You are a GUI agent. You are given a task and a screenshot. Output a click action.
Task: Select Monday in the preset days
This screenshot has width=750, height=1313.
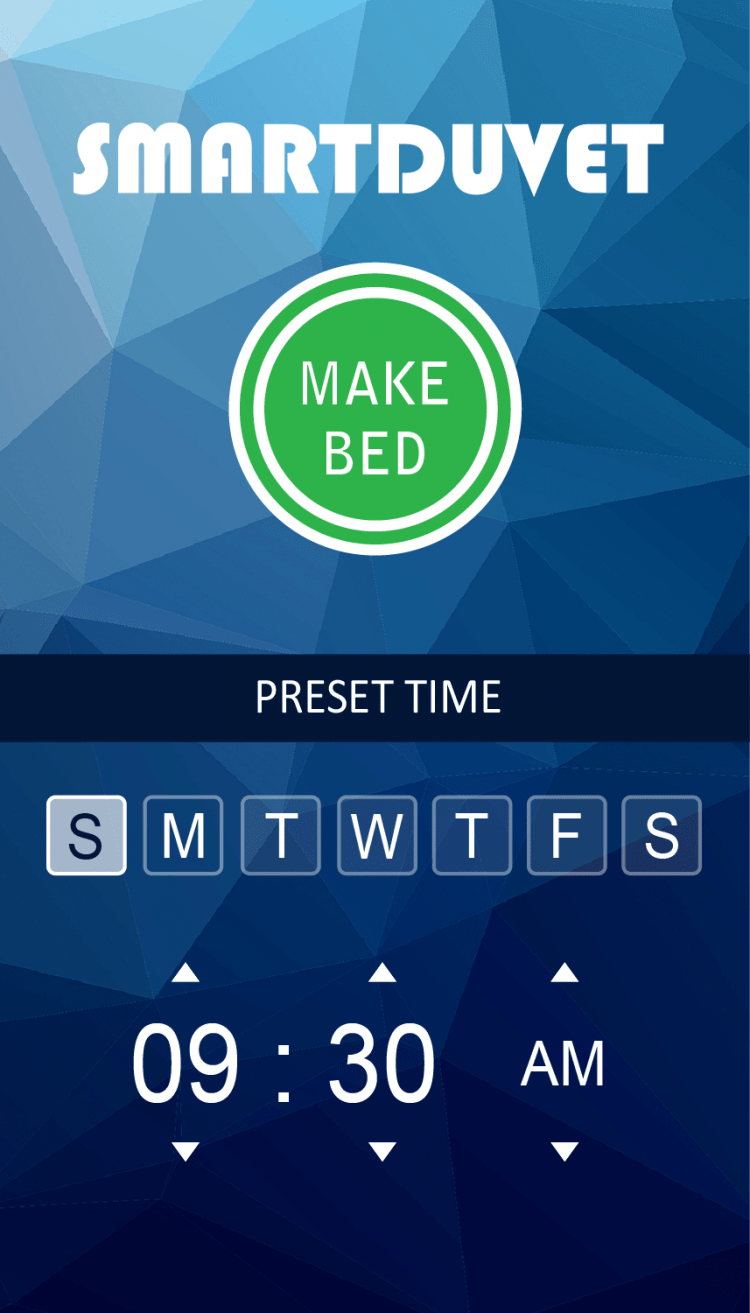(183, 835)
